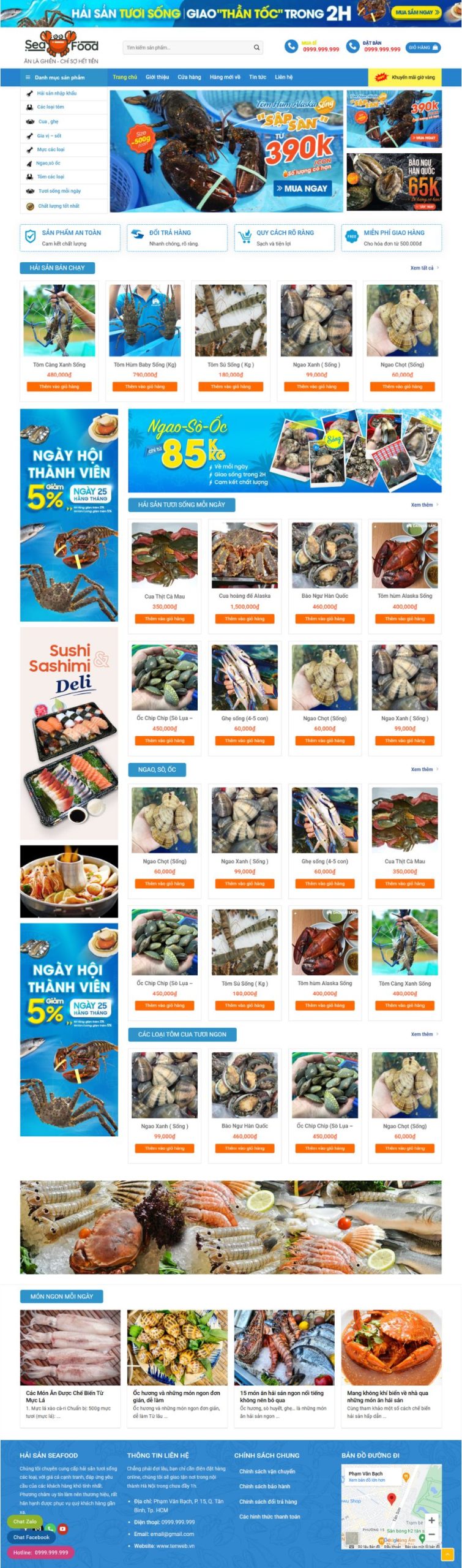Open the Giỏ hàng cart

tap(423, 47)
